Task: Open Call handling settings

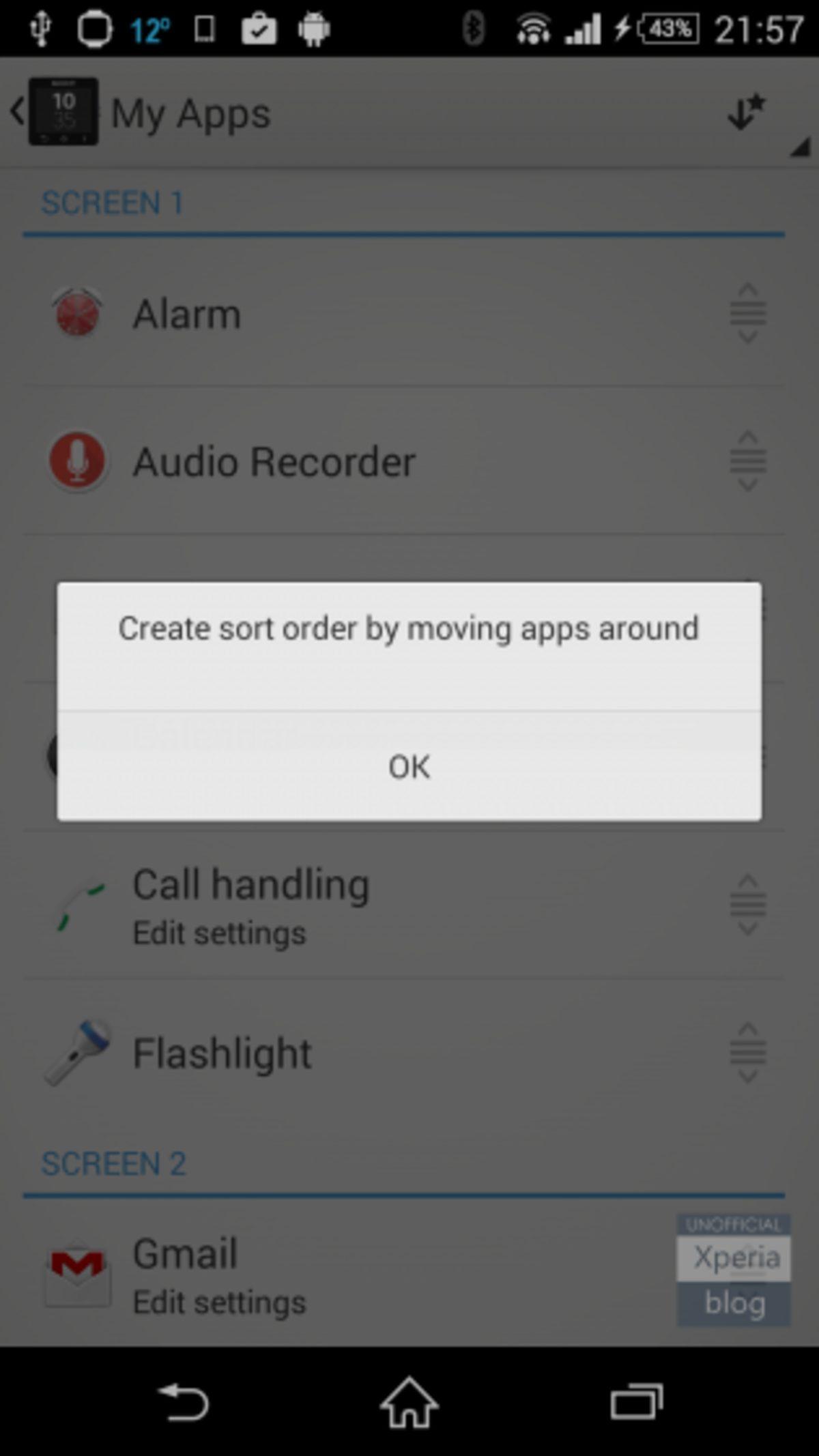Action: tap(251, 905)
